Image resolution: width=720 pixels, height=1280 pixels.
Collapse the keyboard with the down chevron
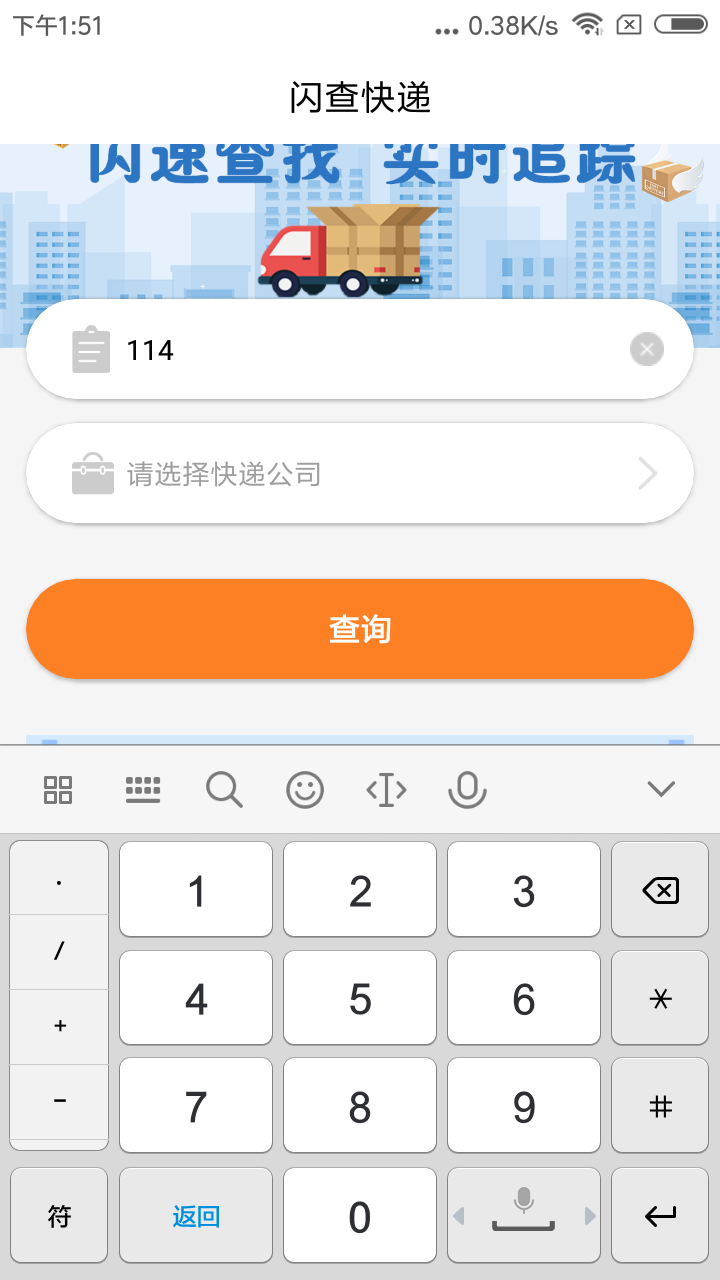coord(660,789)
